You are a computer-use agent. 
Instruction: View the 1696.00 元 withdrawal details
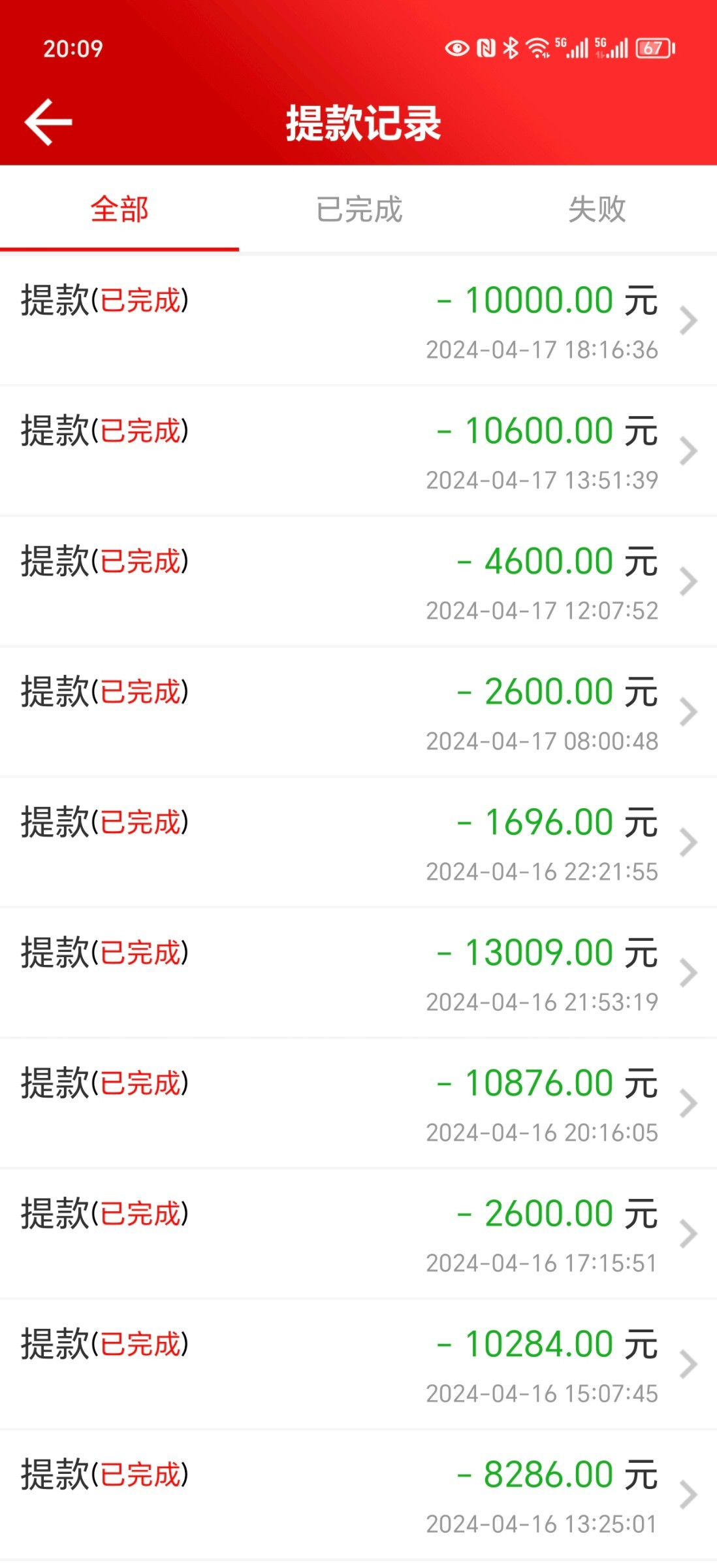pyautogui.click(x=358, y=843)
